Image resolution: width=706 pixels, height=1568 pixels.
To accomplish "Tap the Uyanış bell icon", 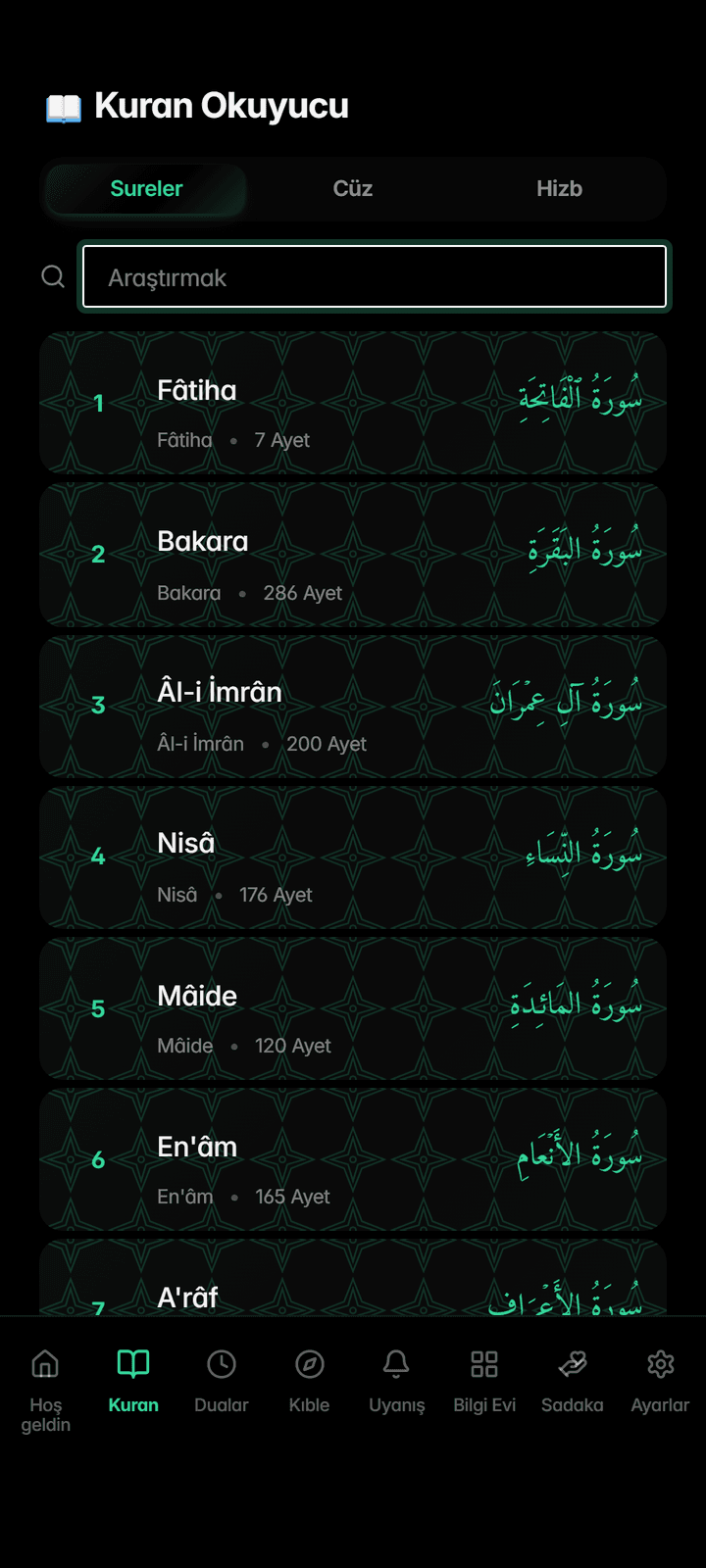I will coord(396,1363).
